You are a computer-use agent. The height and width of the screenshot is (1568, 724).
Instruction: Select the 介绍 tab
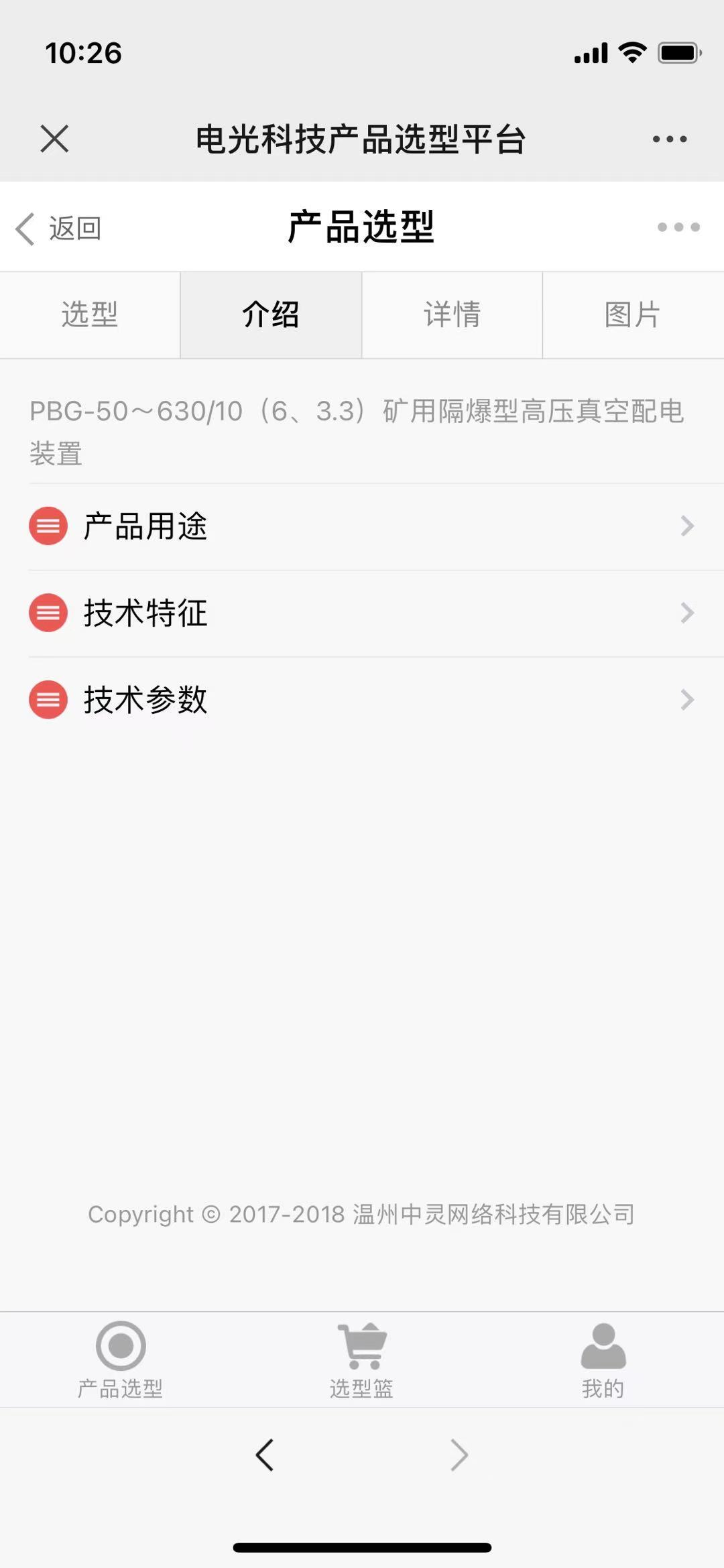pos(271,315)
